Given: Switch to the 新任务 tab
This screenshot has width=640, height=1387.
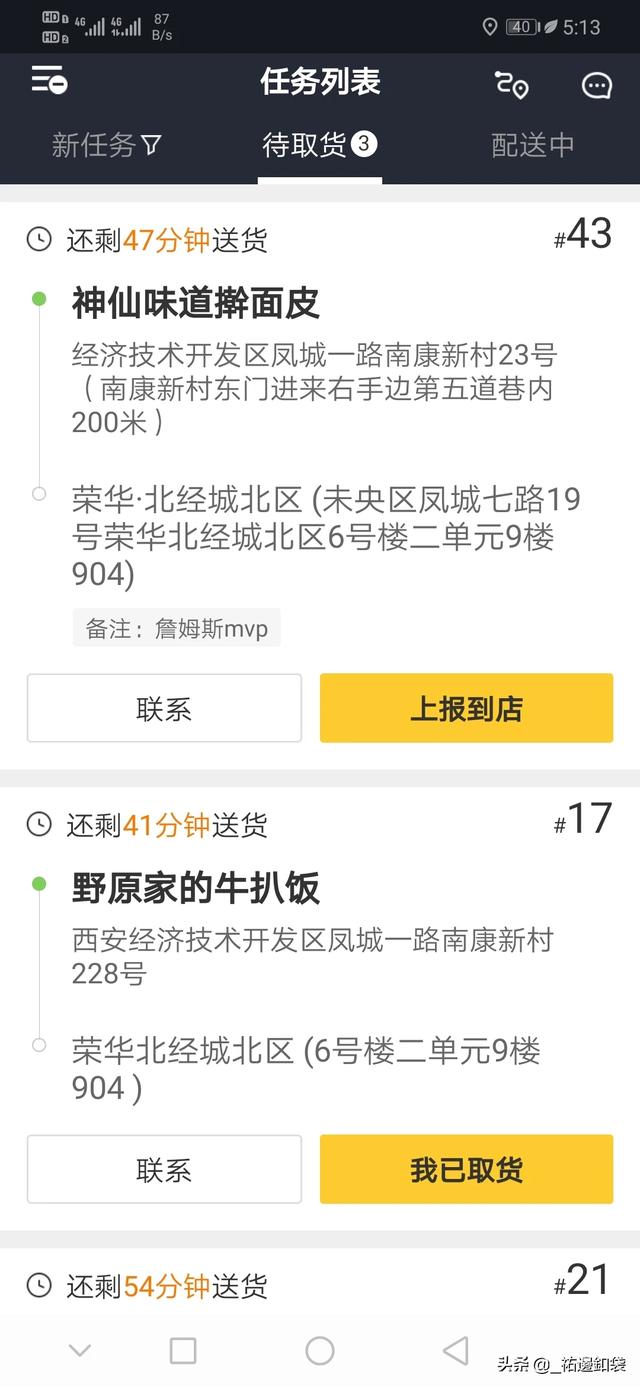Looking at the screenshot, I should pos(106,145).
